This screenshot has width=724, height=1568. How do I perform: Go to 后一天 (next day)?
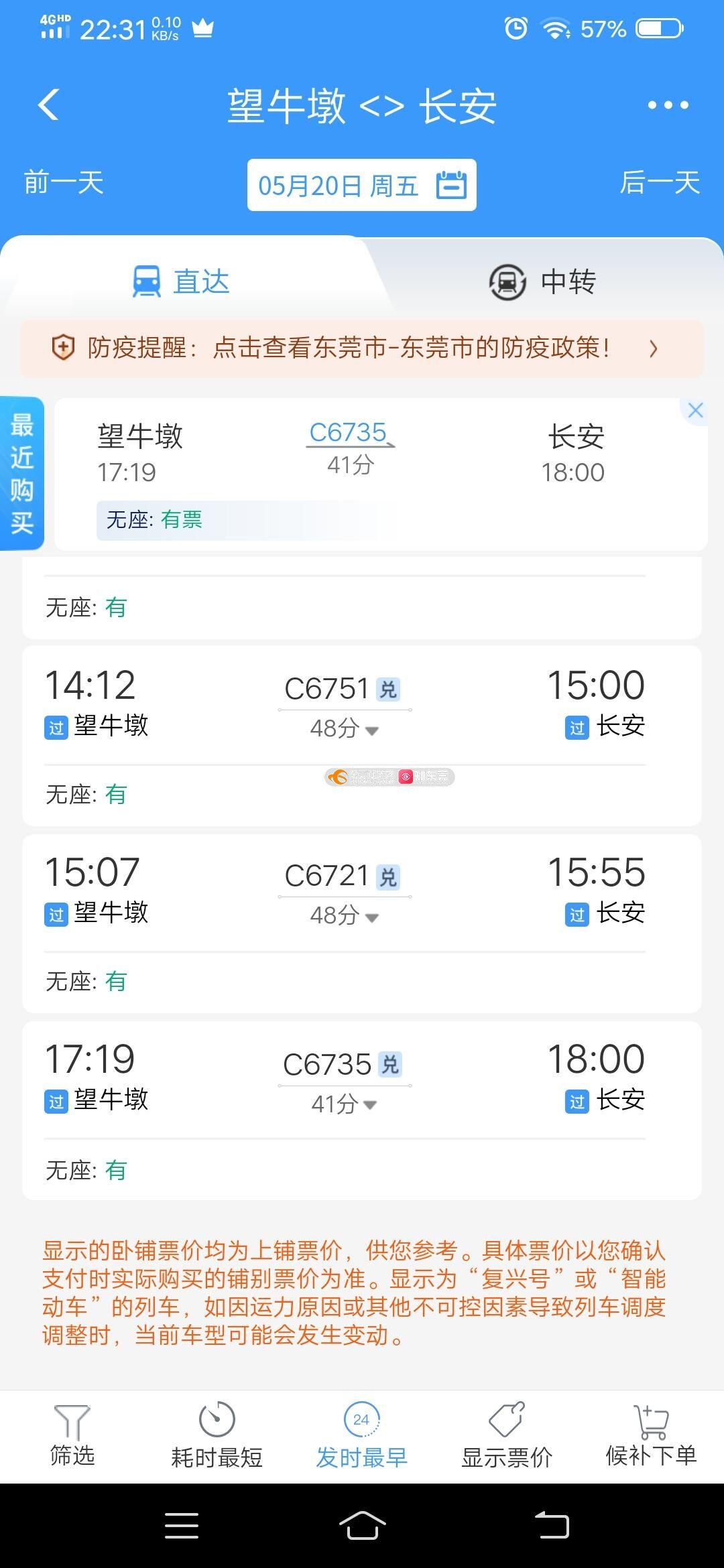[660, 182]
